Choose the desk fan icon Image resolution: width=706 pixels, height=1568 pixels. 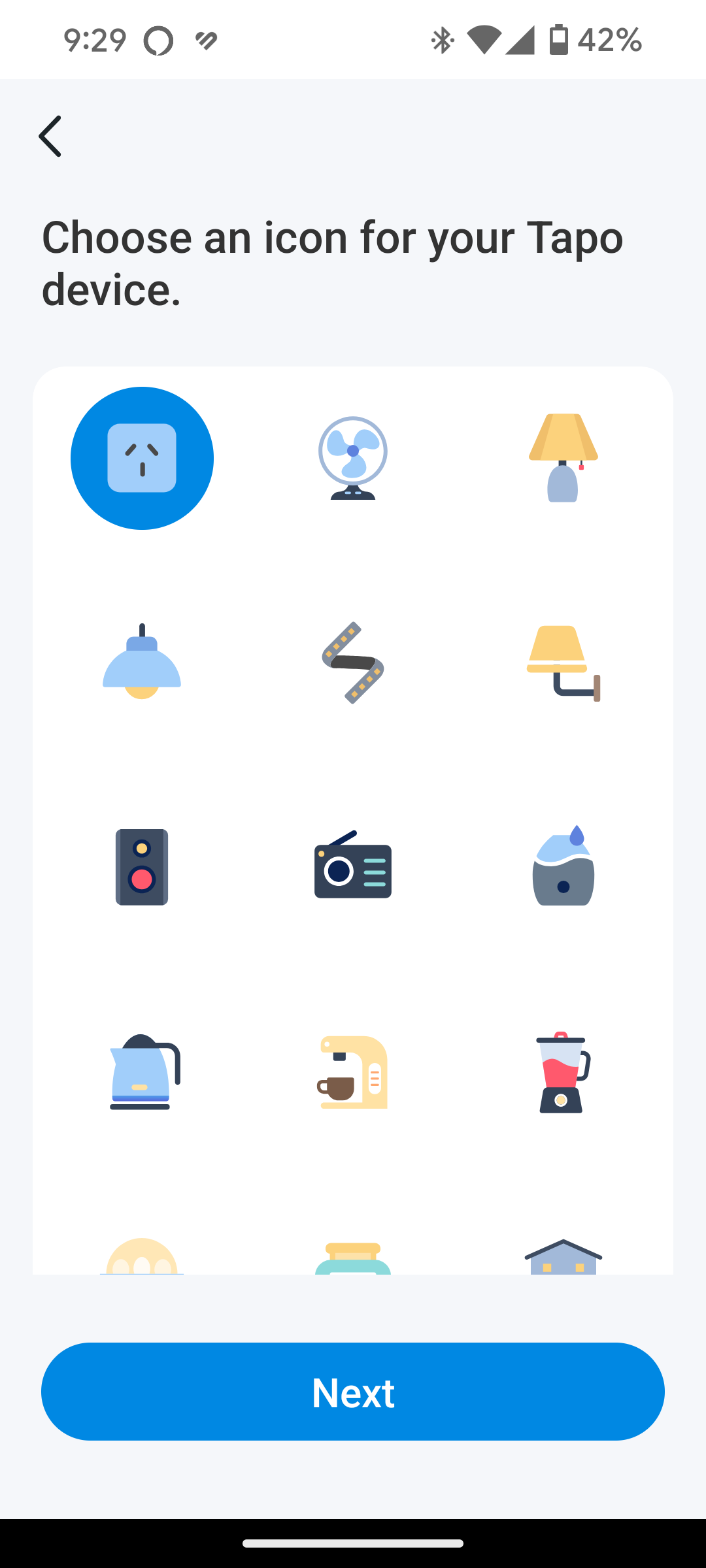coord(353,458)
